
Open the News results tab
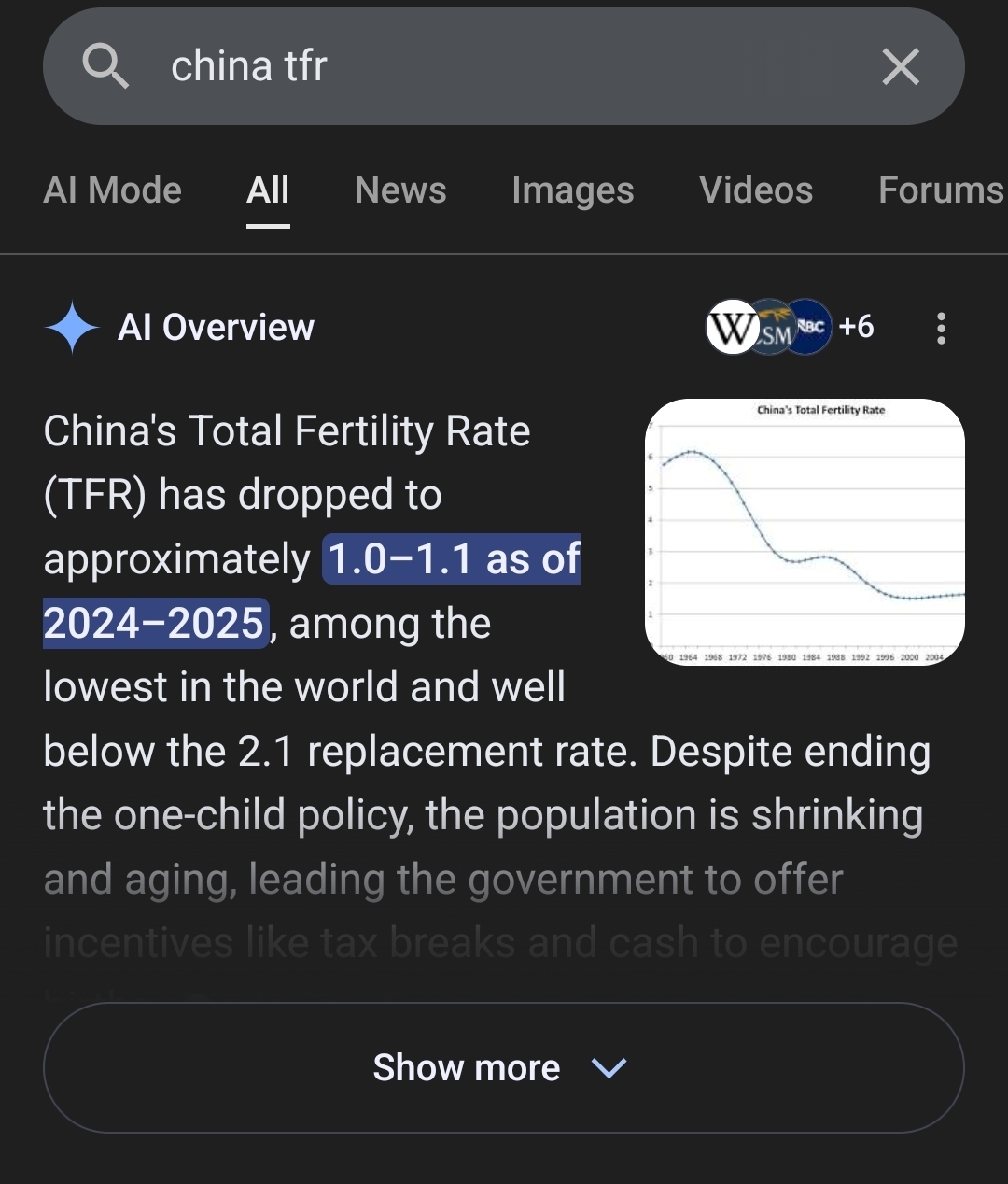(400, 190)
